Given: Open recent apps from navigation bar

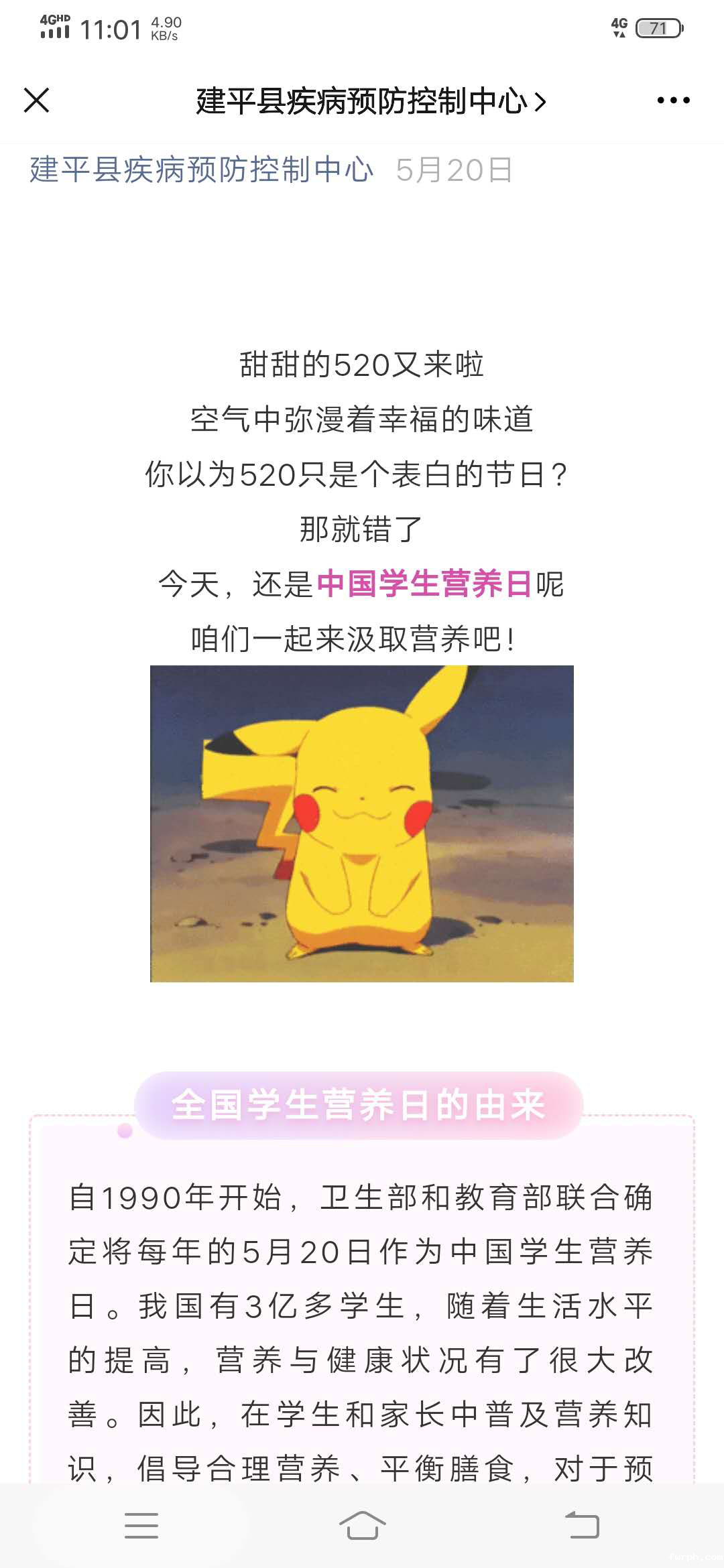Looking at the screenshot, I should pyautogui.click(x=141, y=1525).
